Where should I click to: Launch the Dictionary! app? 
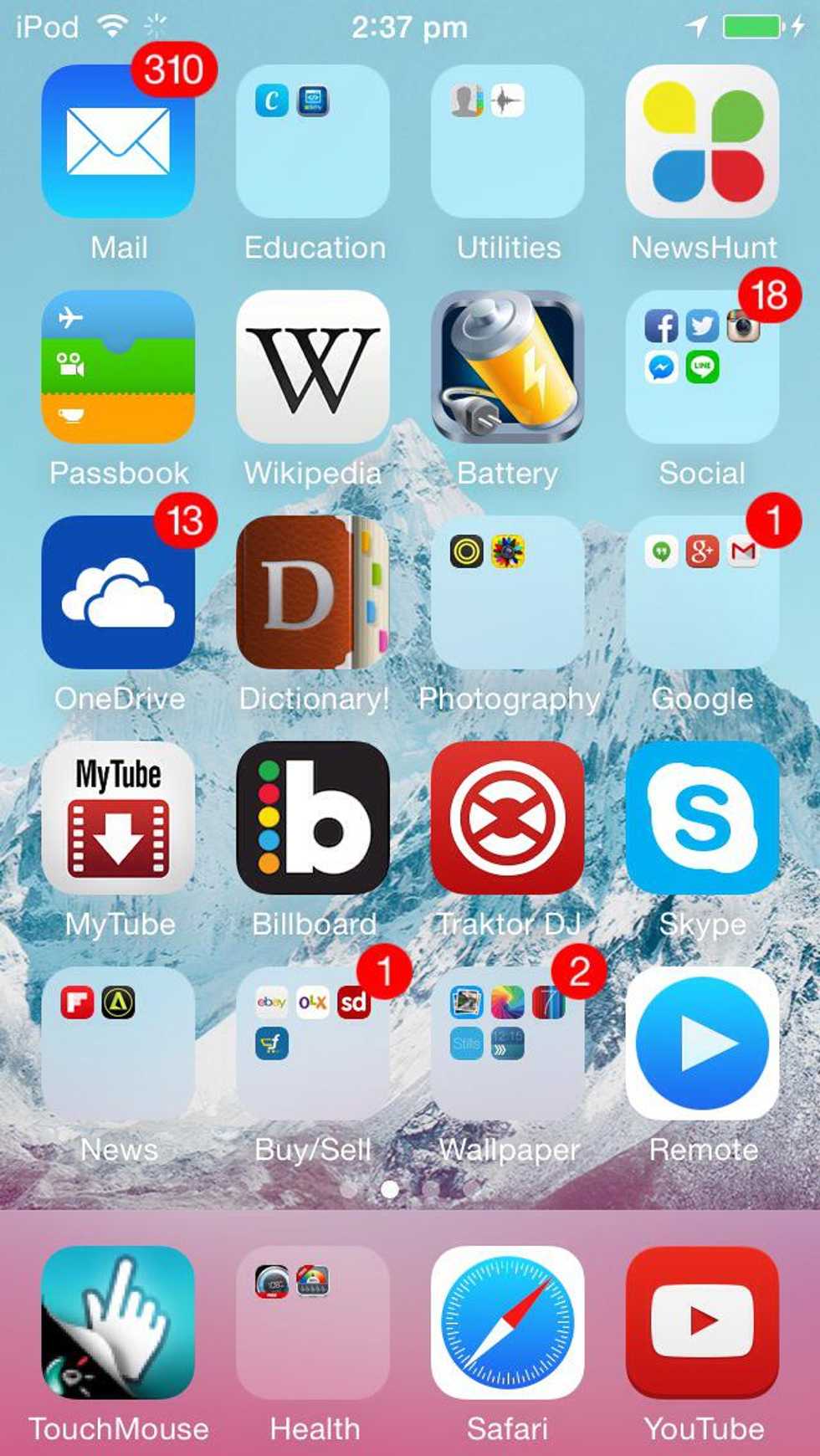313,592
